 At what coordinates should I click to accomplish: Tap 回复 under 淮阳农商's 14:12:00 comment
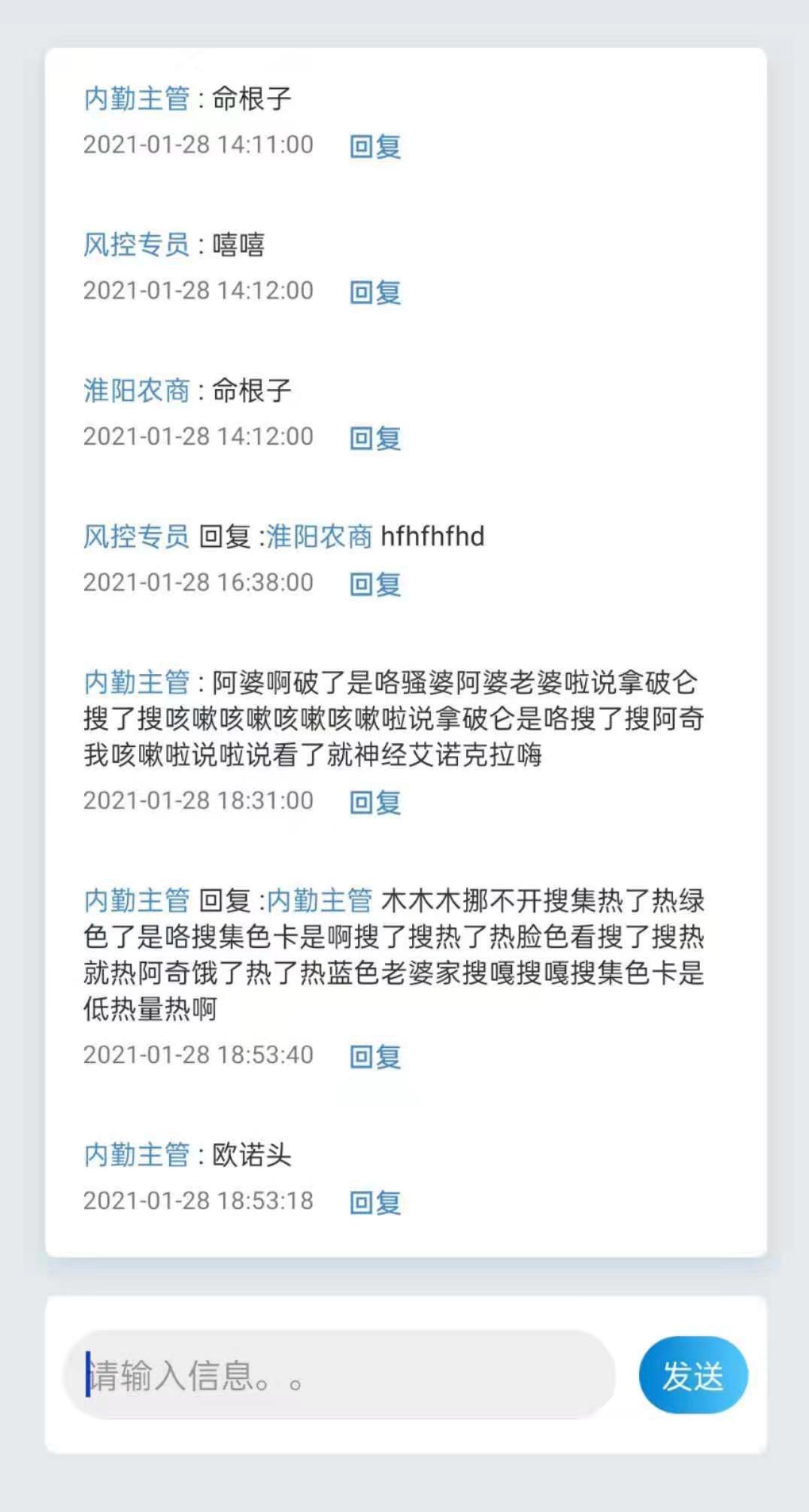[x=375, y=438]
